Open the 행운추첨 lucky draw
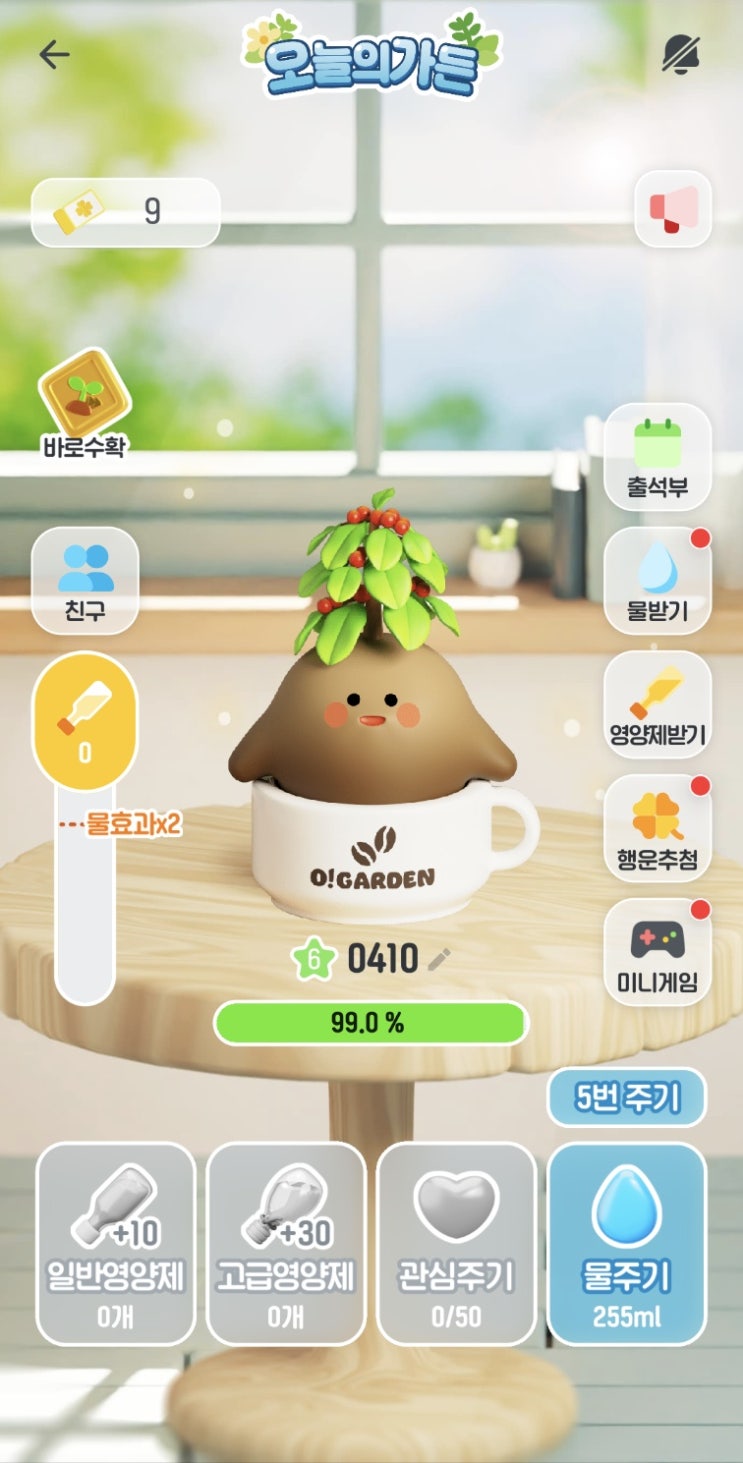The height and width of the screenshot is (1463, 743). pyautogui.click(x=658, y=829)
